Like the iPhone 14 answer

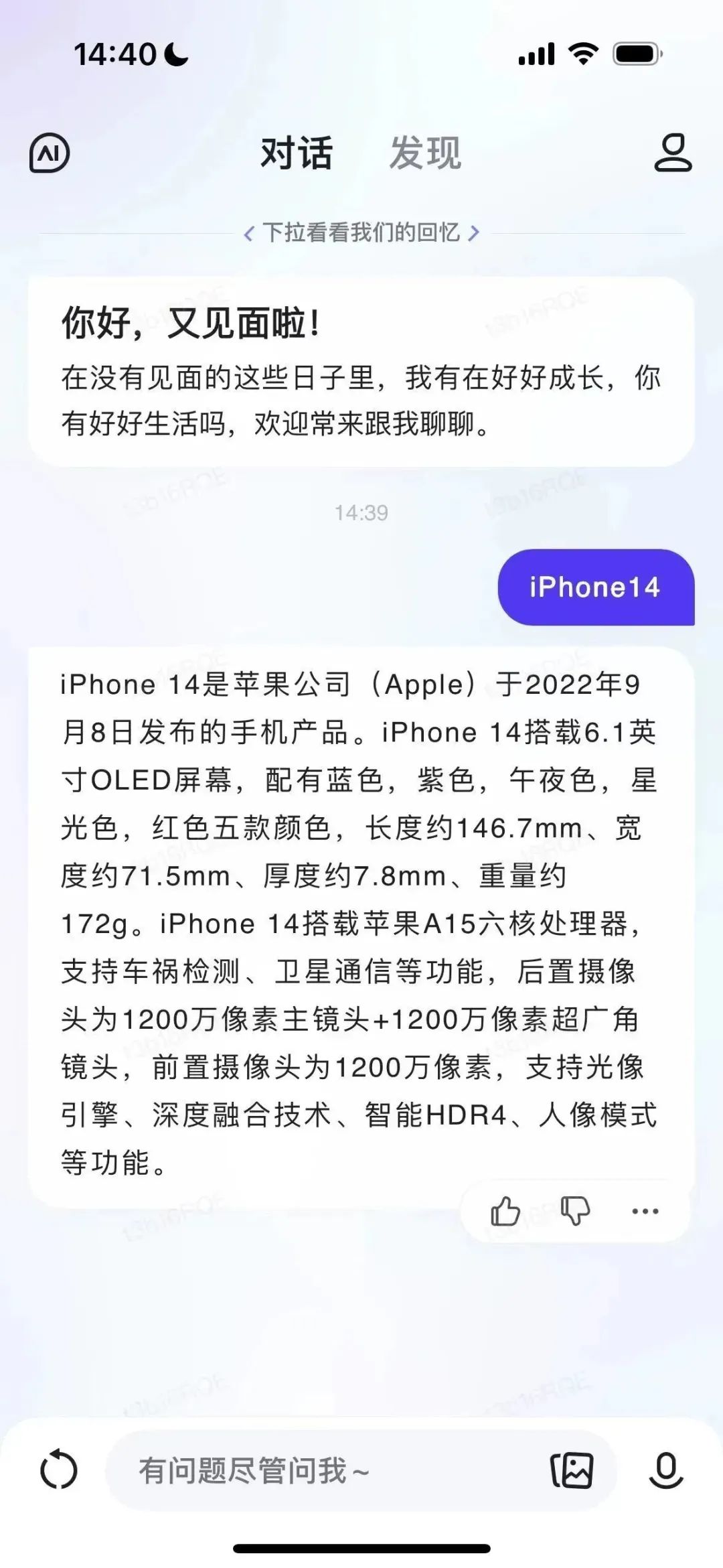click(505, 1211)
